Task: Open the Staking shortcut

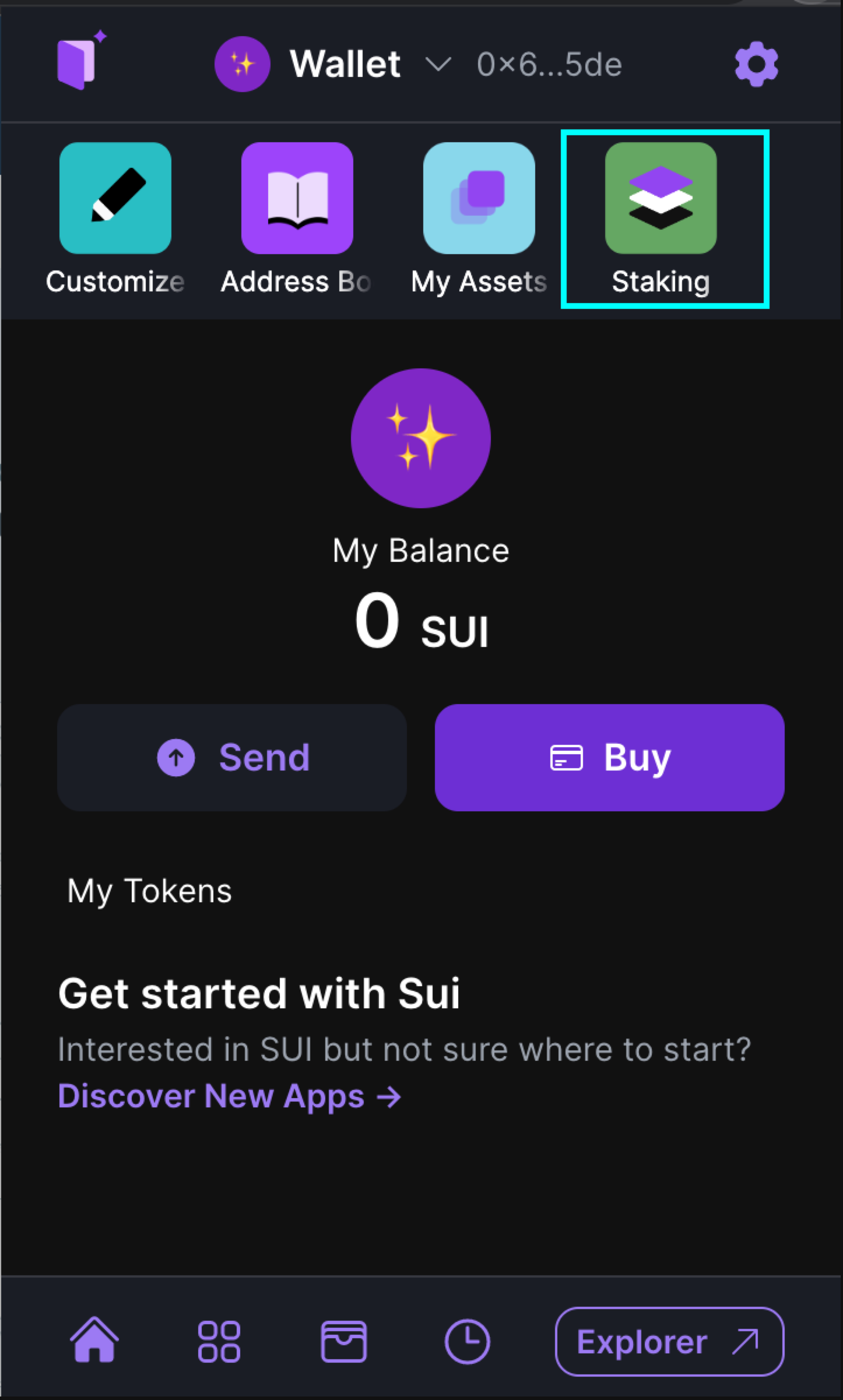Action: click(x=661, y=198)
